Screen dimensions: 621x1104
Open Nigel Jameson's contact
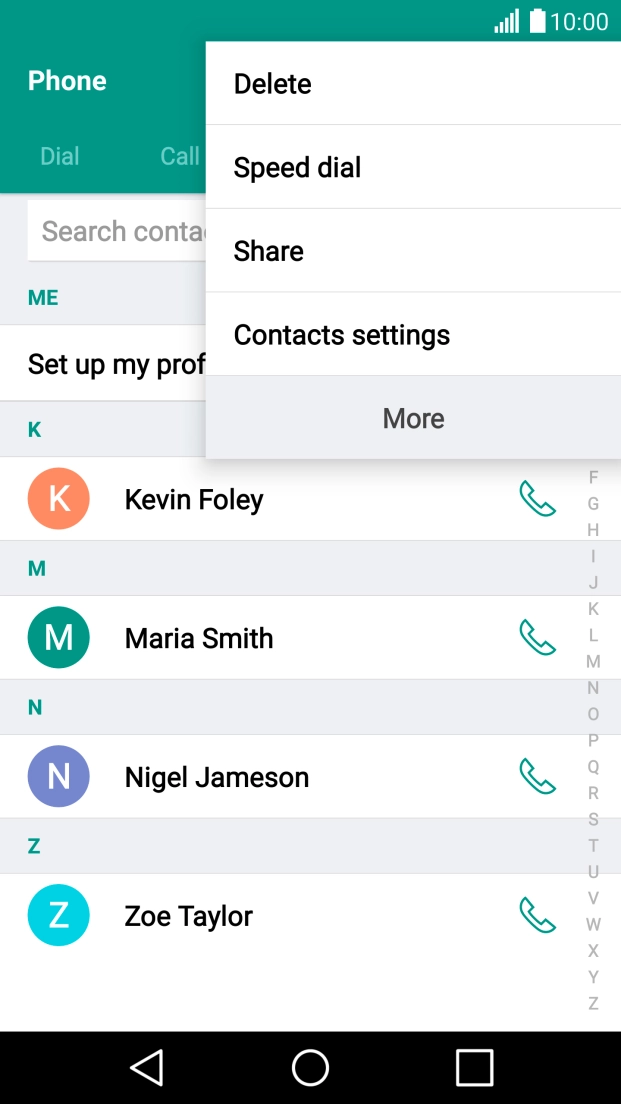pos(216,777)
